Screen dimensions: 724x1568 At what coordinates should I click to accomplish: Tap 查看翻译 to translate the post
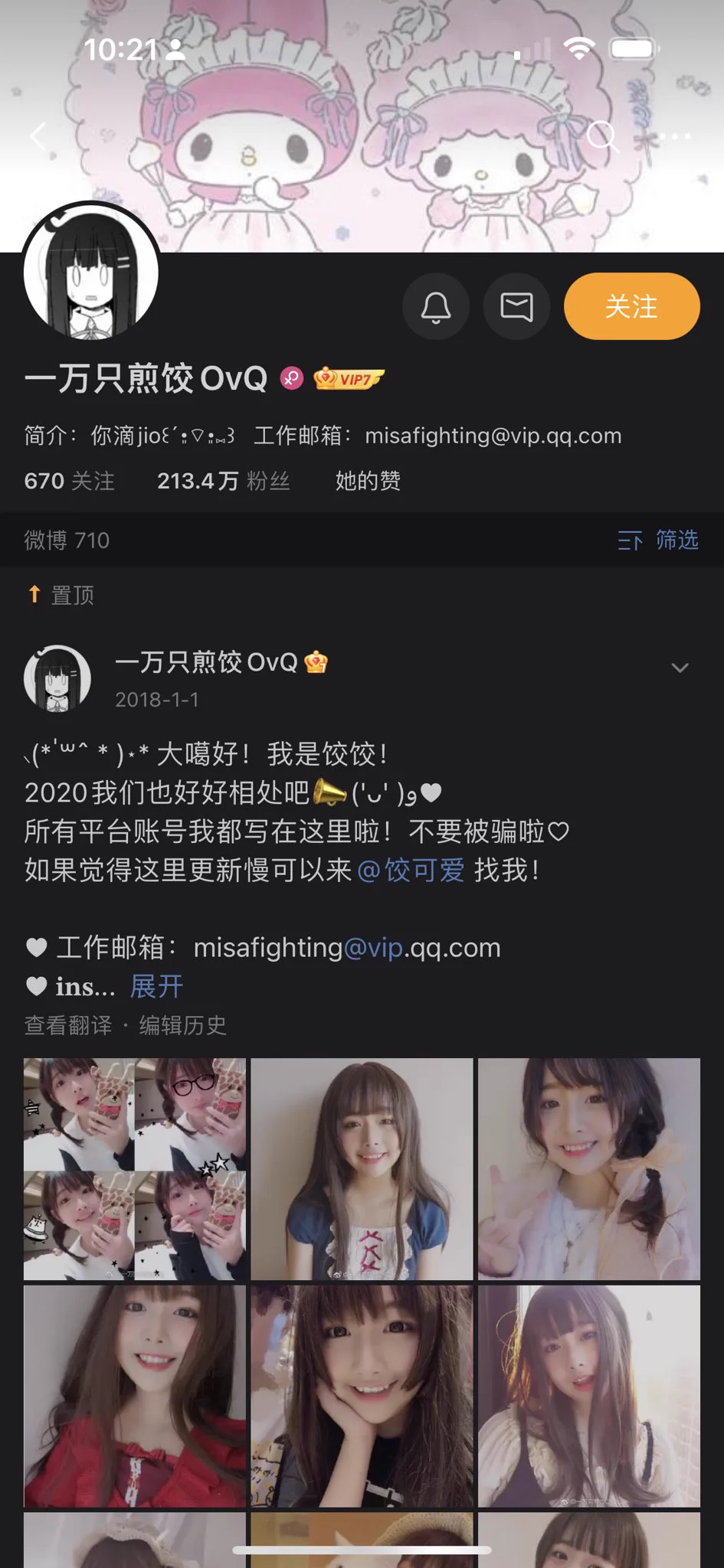[x=68, y=1025]
